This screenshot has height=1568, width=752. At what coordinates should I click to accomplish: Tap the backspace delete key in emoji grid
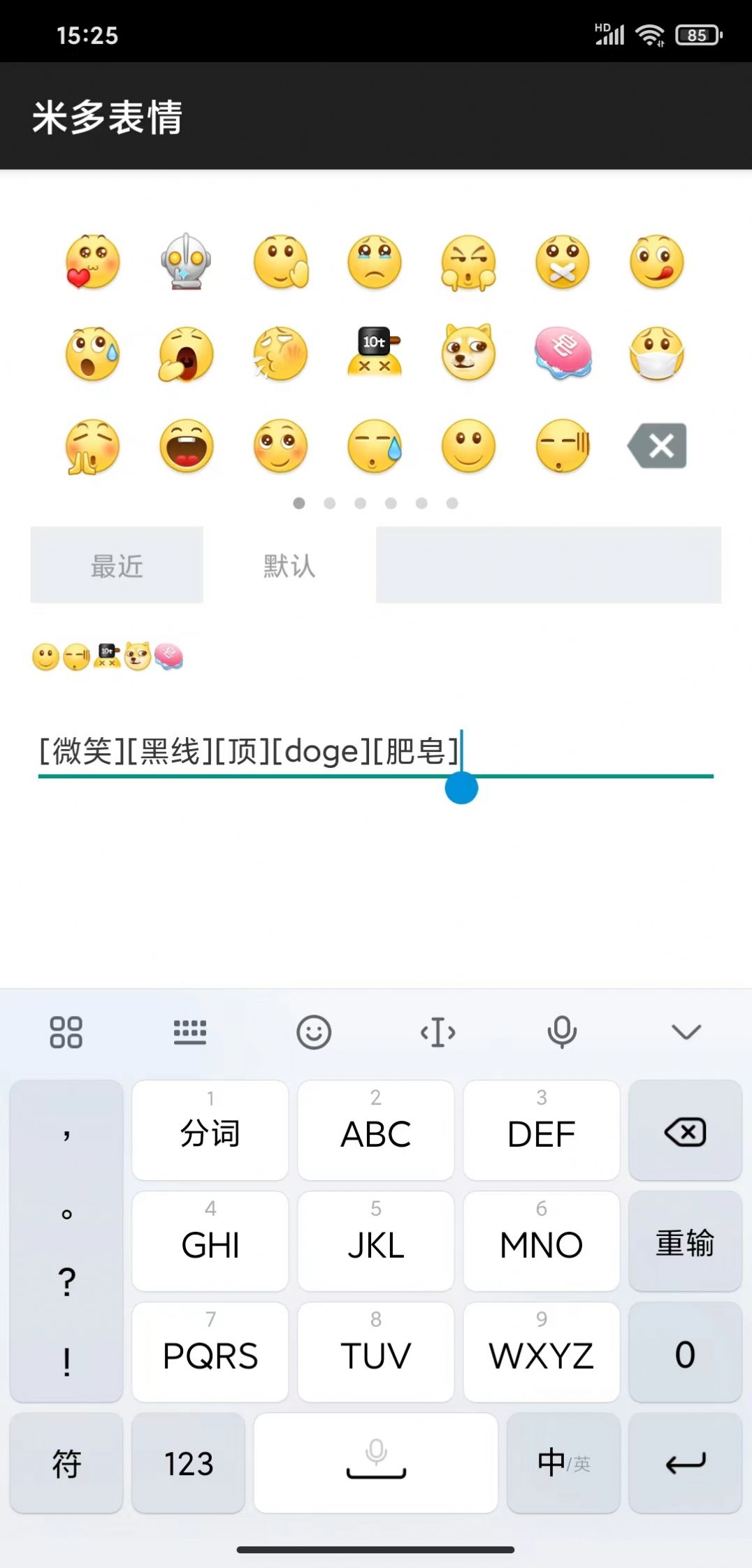(656, 445)
